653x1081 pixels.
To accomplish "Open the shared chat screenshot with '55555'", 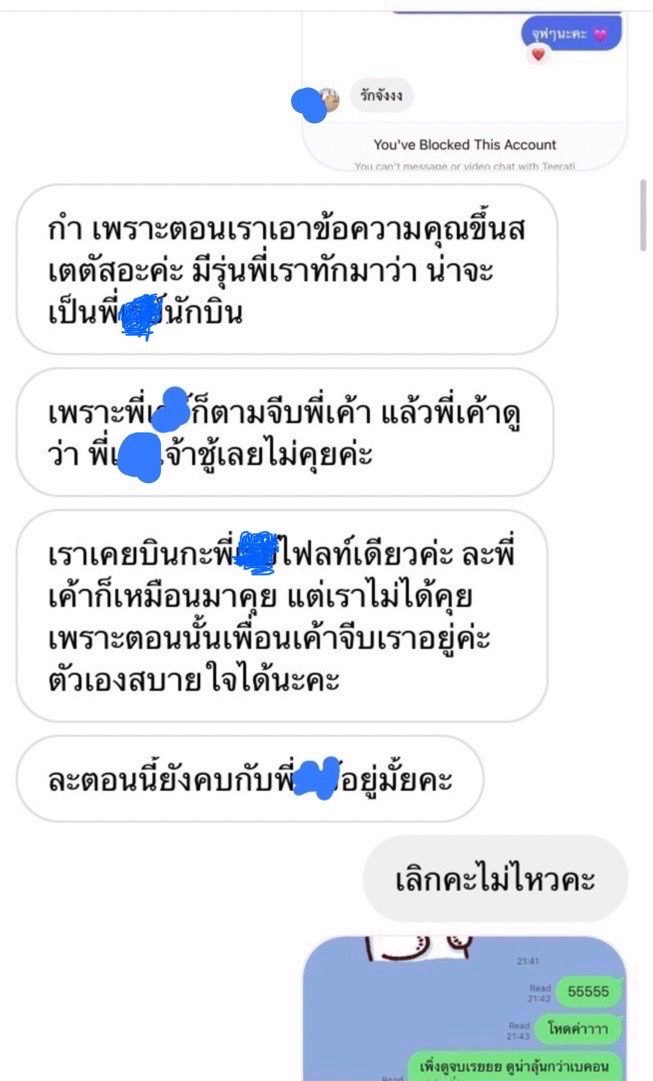I will (x=465, y=1010).
